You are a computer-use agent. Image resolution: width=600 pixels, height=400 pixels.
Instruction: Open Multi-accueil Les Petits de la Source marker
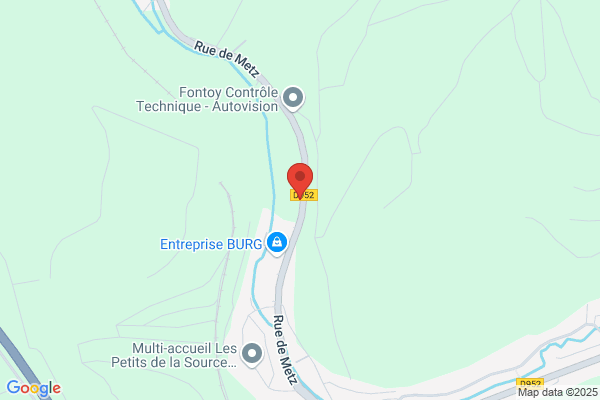252,353
